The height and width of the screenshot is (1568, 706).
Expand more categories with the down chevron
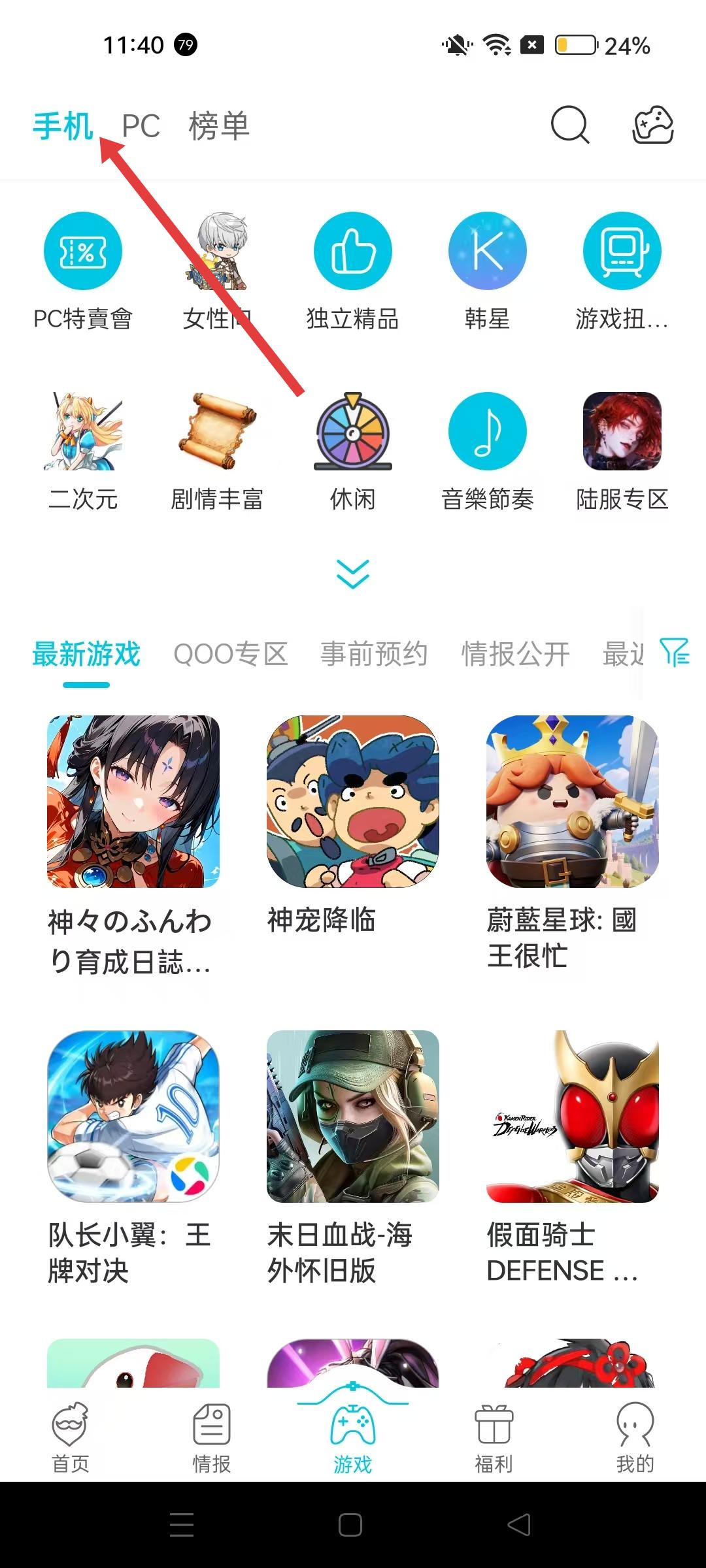tap(352, 574)
